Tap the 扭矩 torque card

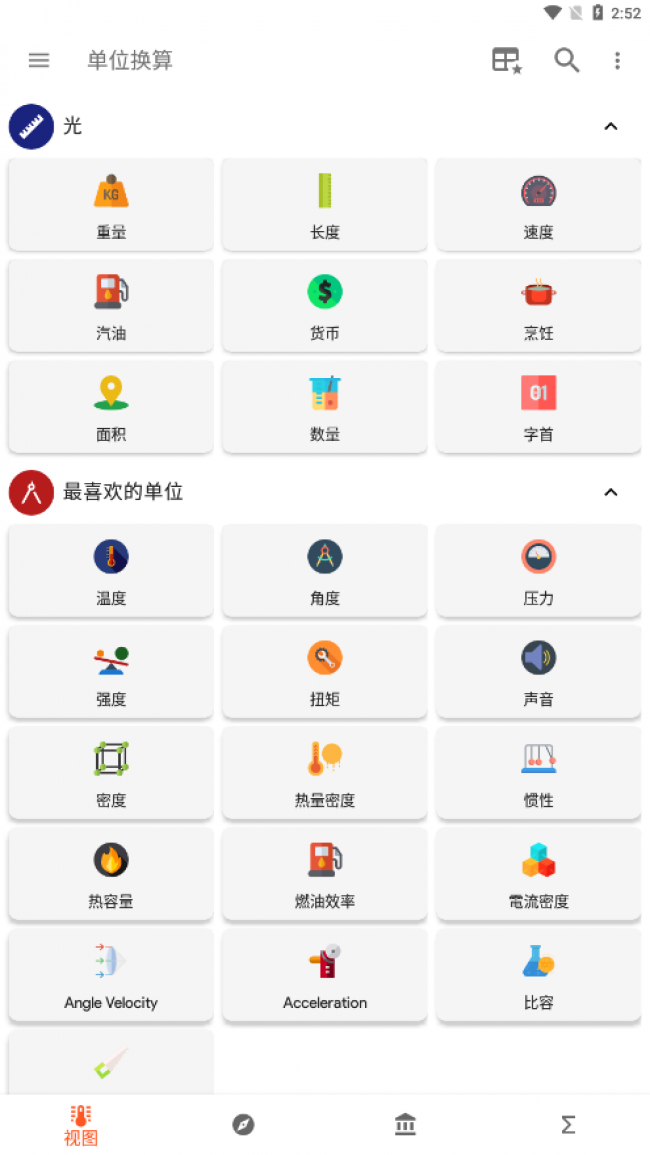[x=325, y=672]
